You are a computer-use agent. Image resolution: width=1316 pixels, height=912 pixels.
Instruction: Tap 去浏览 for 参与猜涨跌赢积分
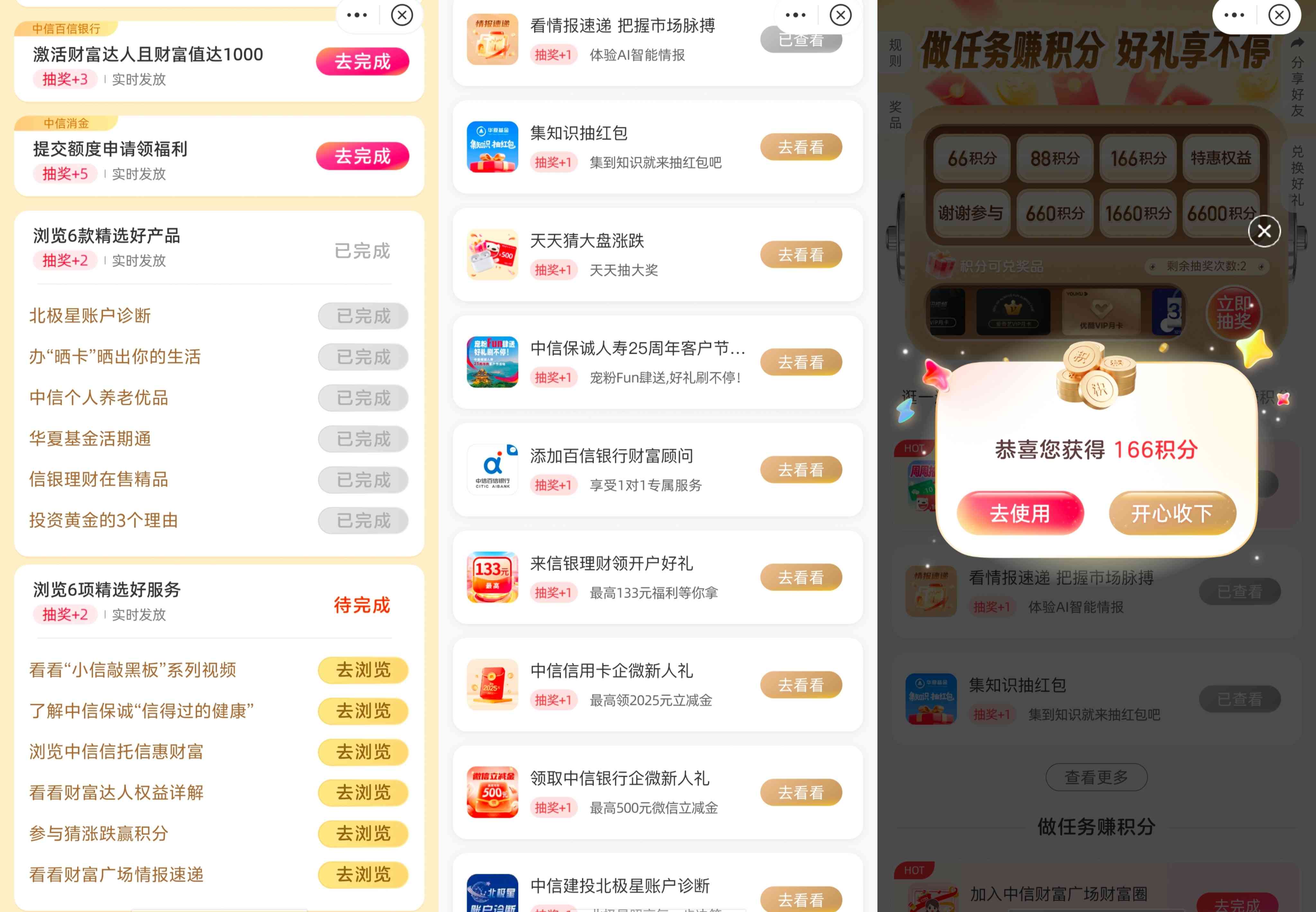coord(363,833)
